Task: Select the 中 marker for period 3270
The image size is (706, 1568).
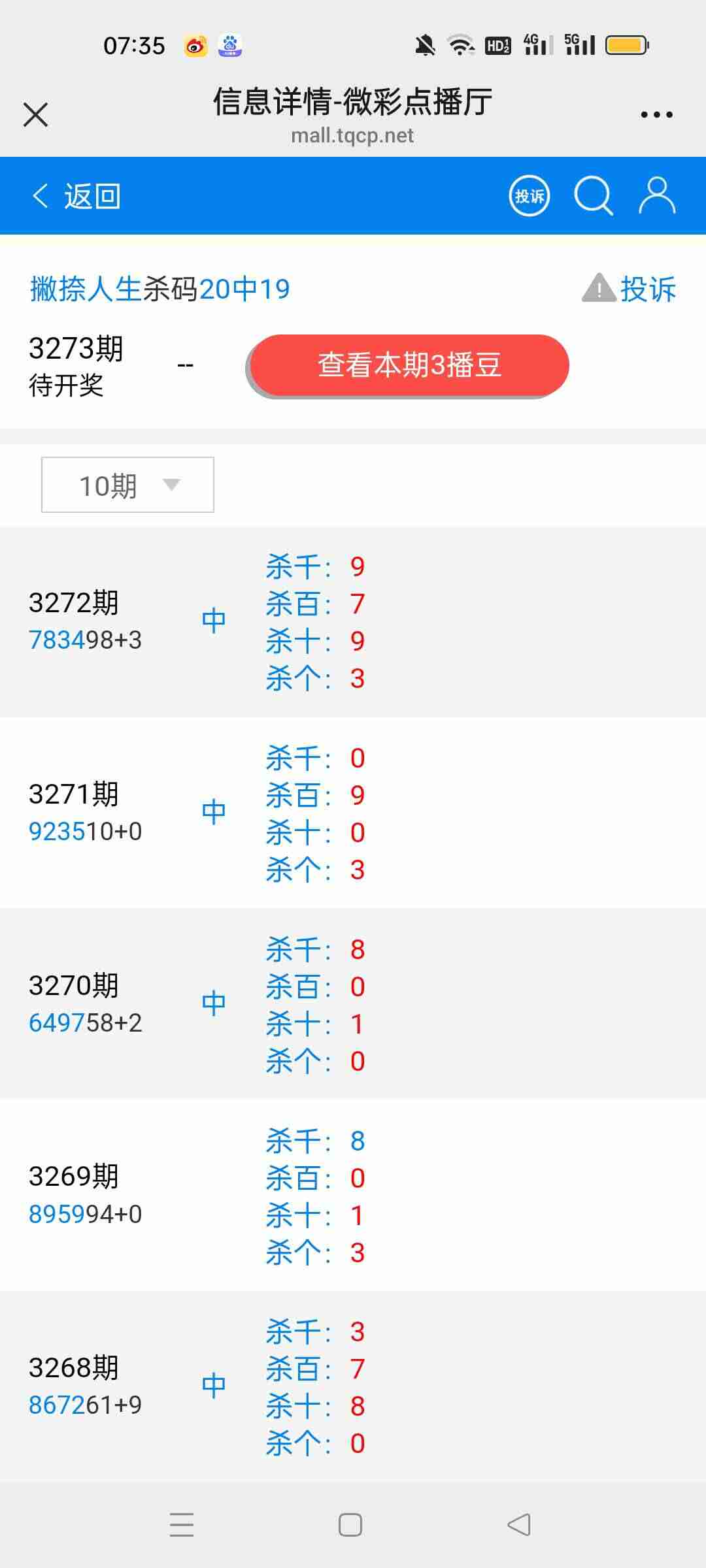Action: click(214, 1001)
